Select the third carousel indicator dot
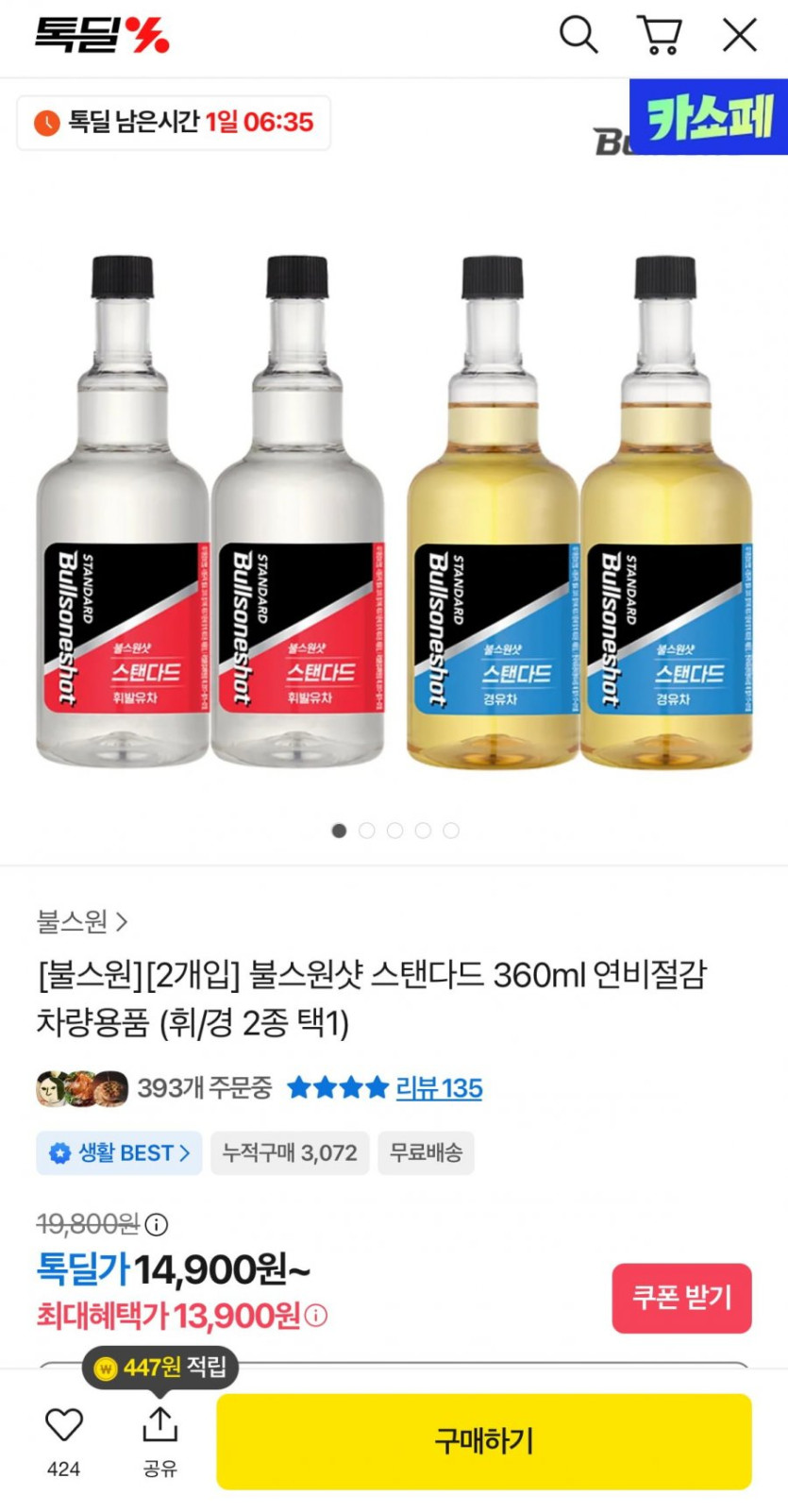 click(x=395, y=831)
